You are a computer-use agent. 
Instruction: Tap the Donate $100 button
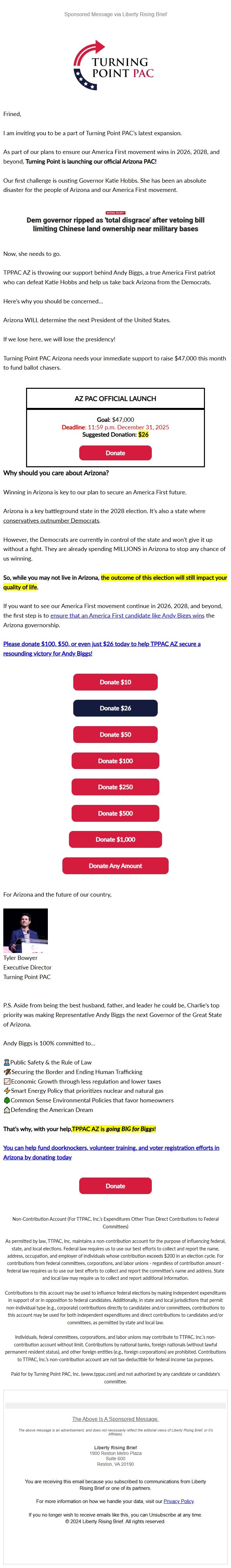(x=115, y=760)
